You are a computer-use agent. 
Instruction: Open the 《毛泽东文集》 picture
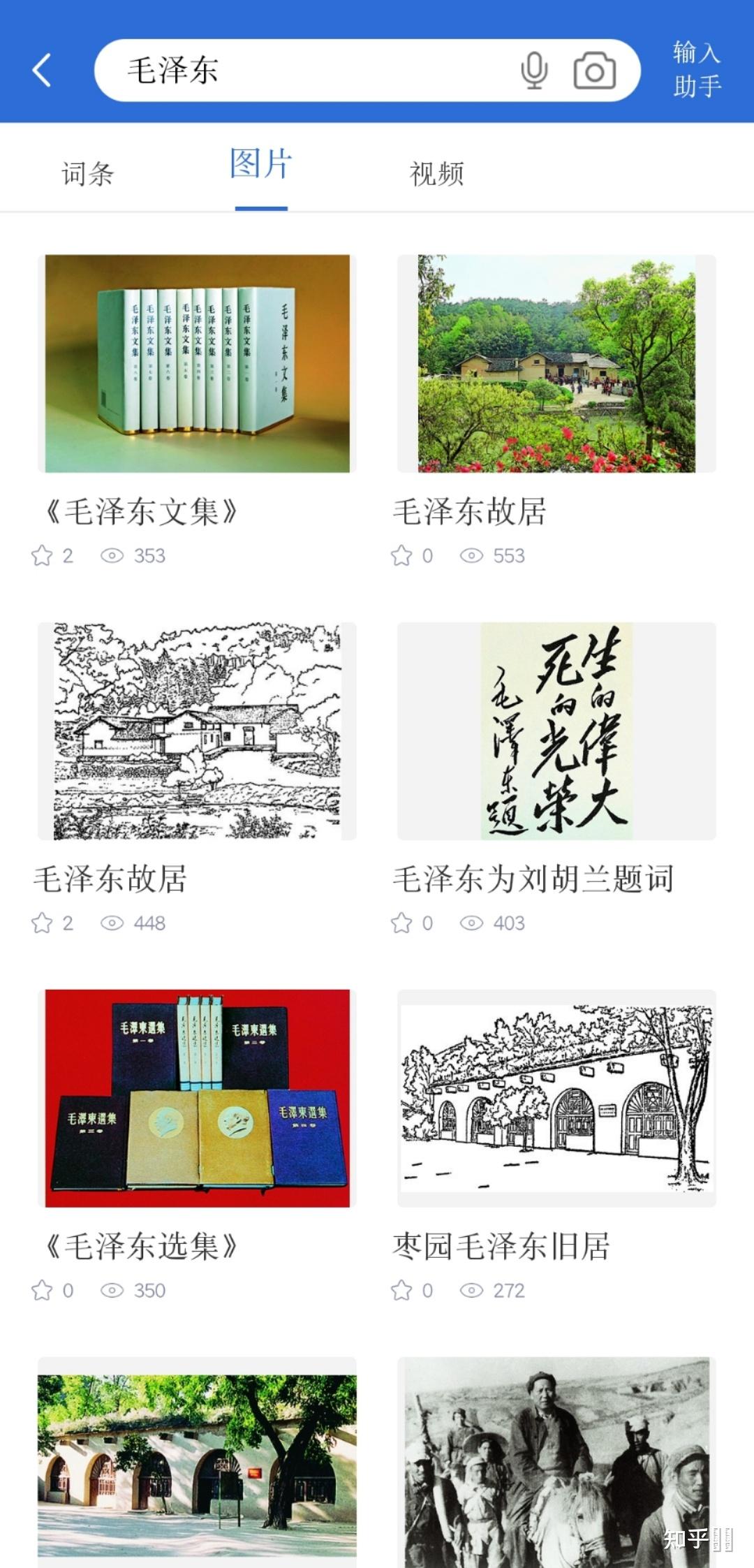pos(197,363)
